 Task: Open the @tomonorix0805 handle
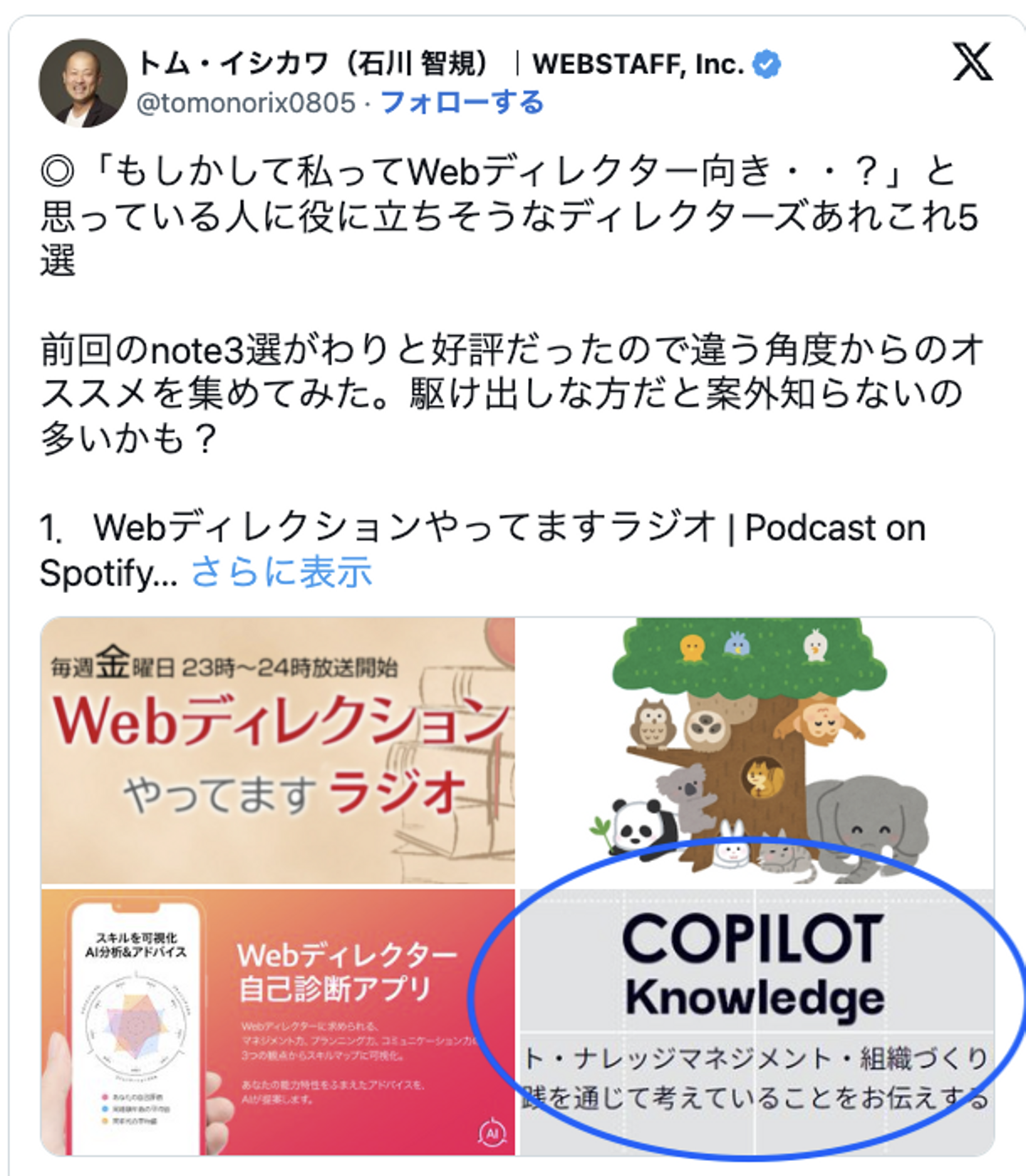pos(246,103)
